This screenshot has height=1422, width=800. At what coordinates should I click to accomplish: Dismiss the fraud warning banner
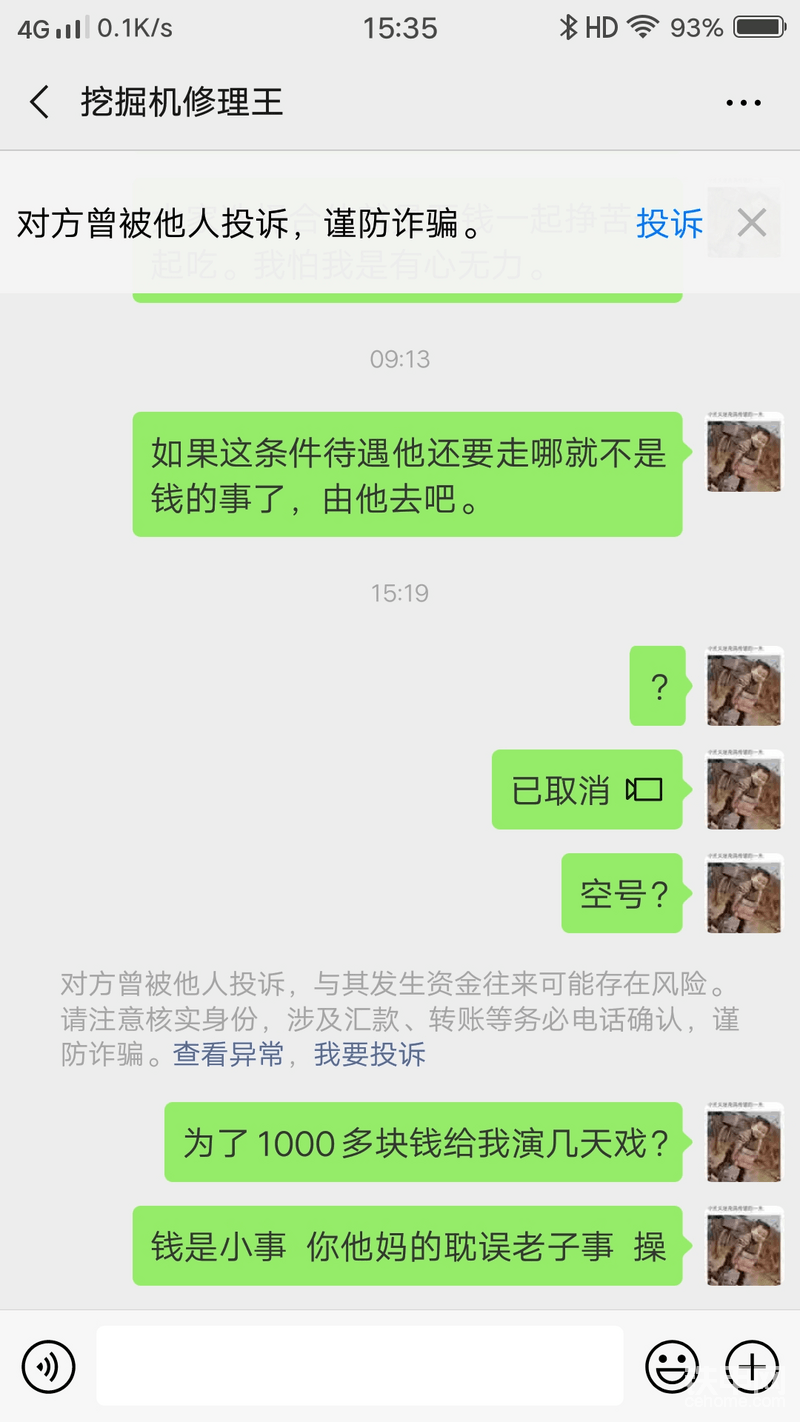click(x=751, y=223)
